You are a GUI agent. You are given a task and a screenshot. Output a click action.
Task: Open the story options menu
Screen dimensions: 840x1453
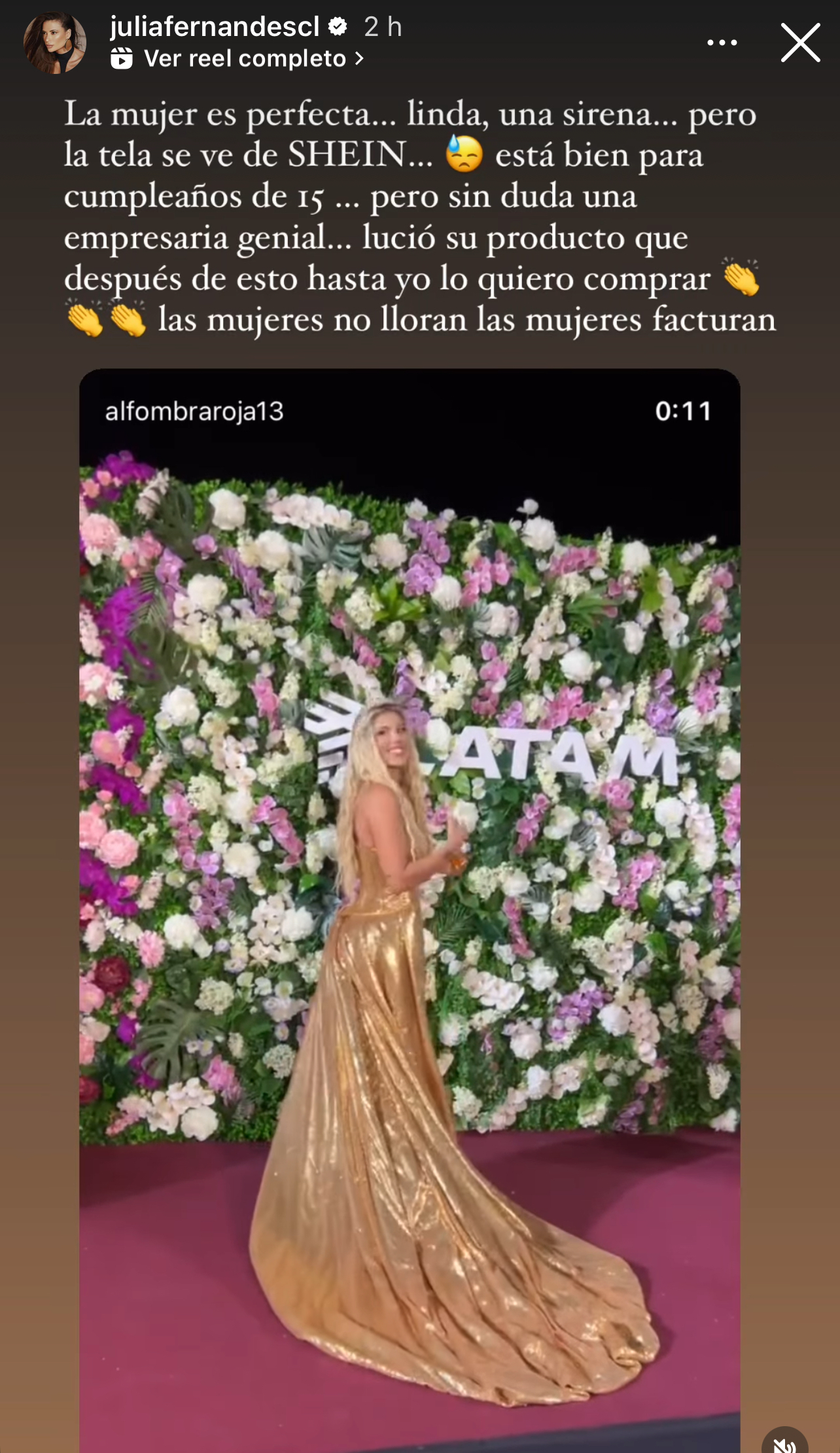coord(722,43)
